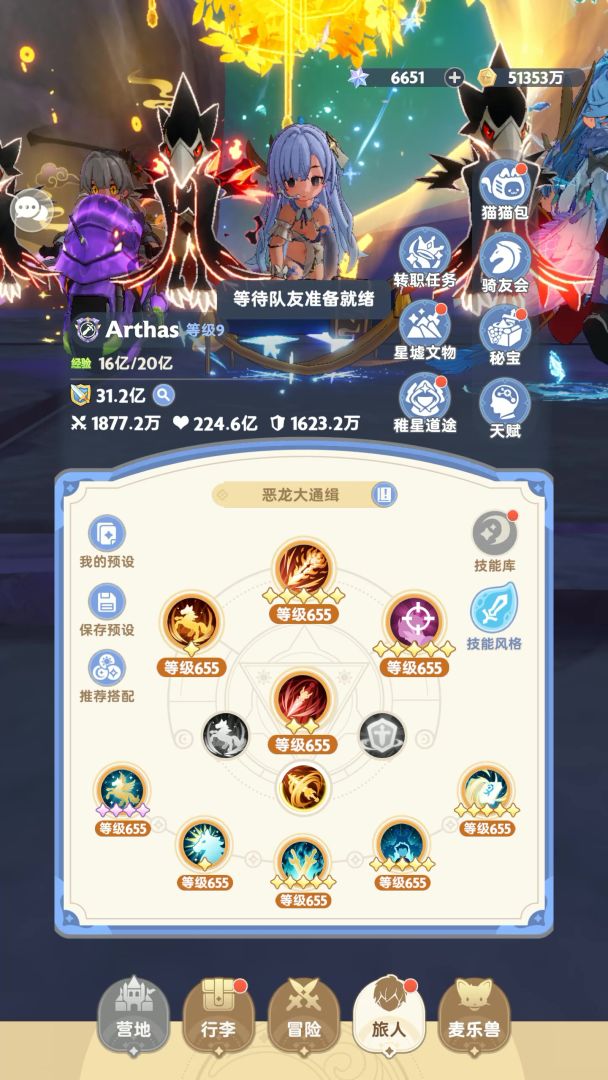This screenshot has height=1080, width=608.
Task: Open 秘宝 treasures
Action: (x=503, y=332)
